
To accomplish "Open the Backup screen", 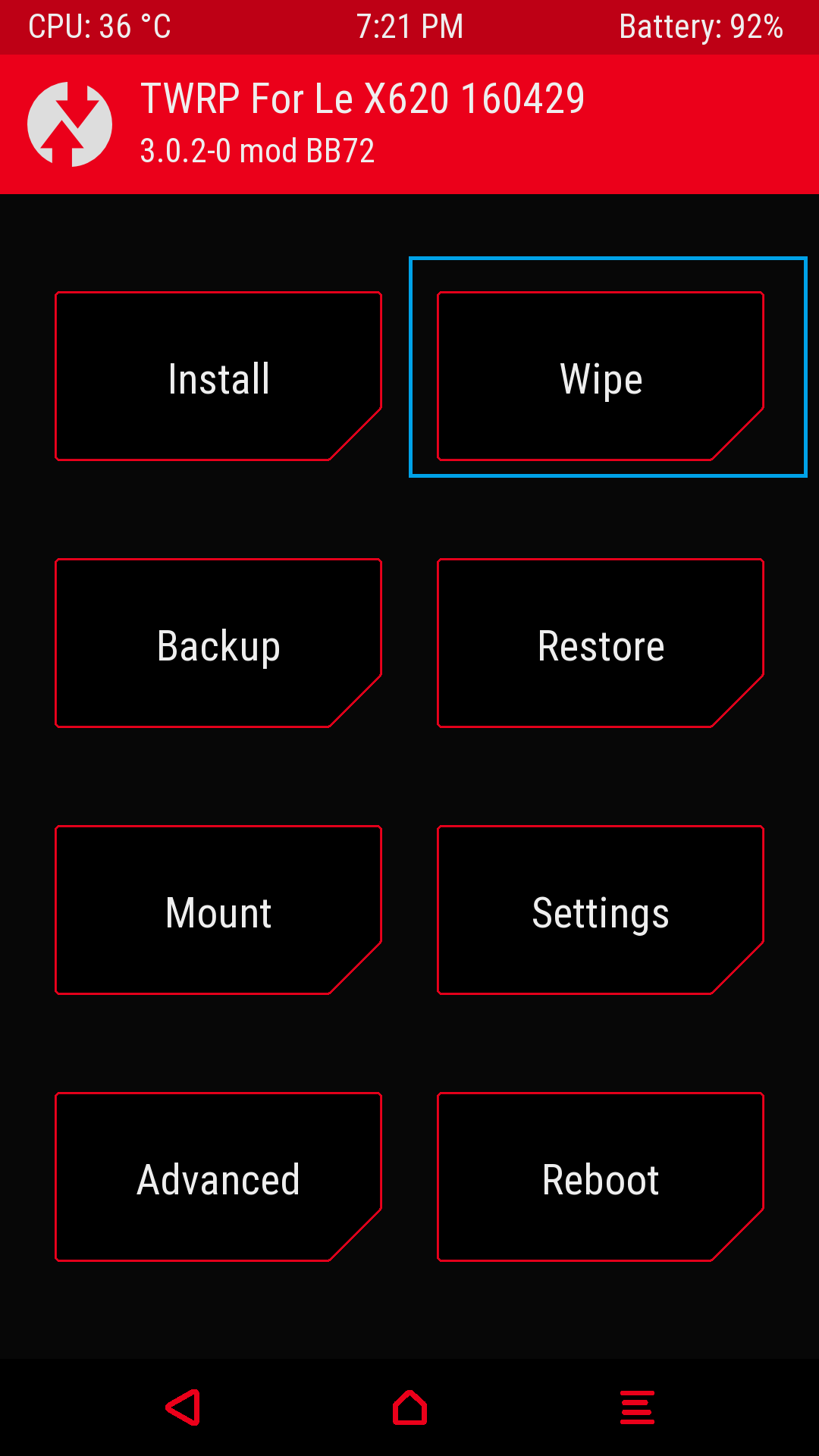I will pyautogui.click(x=218, y=643).
